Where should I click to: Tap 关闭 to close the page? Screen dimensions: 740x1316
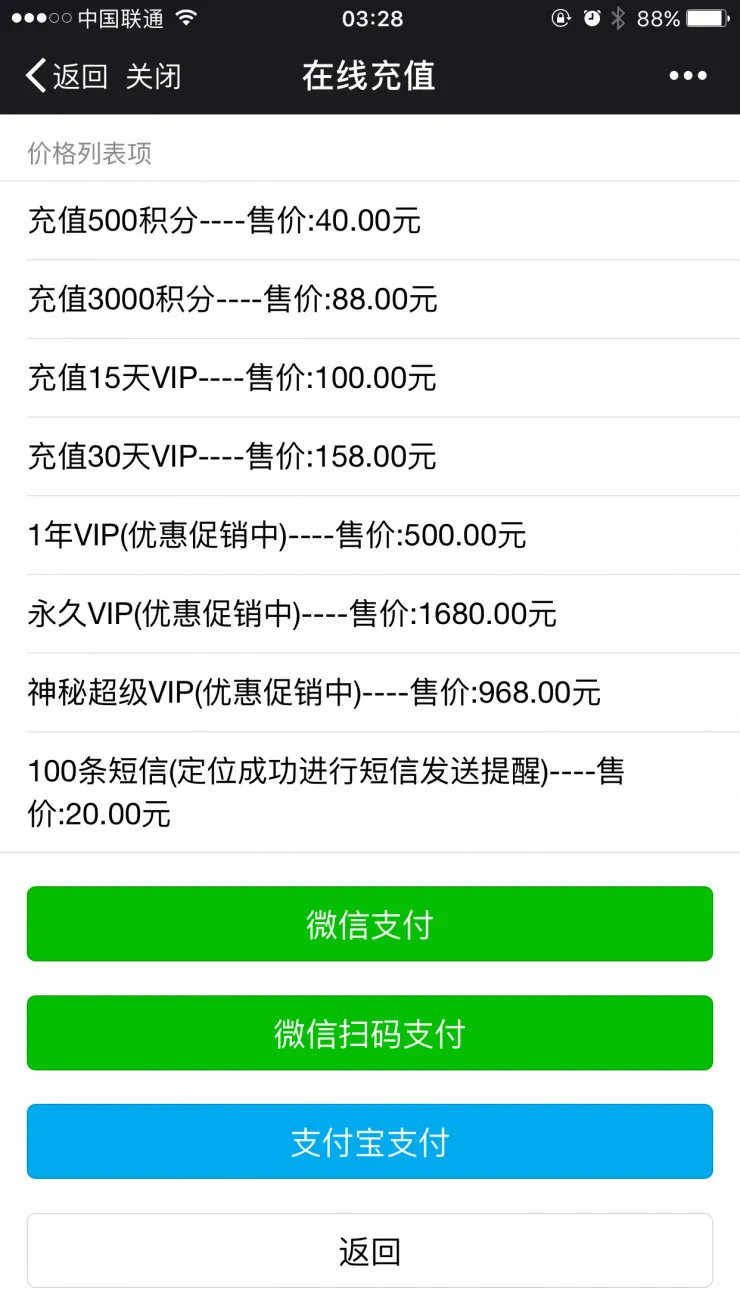[x=153, y=76]
